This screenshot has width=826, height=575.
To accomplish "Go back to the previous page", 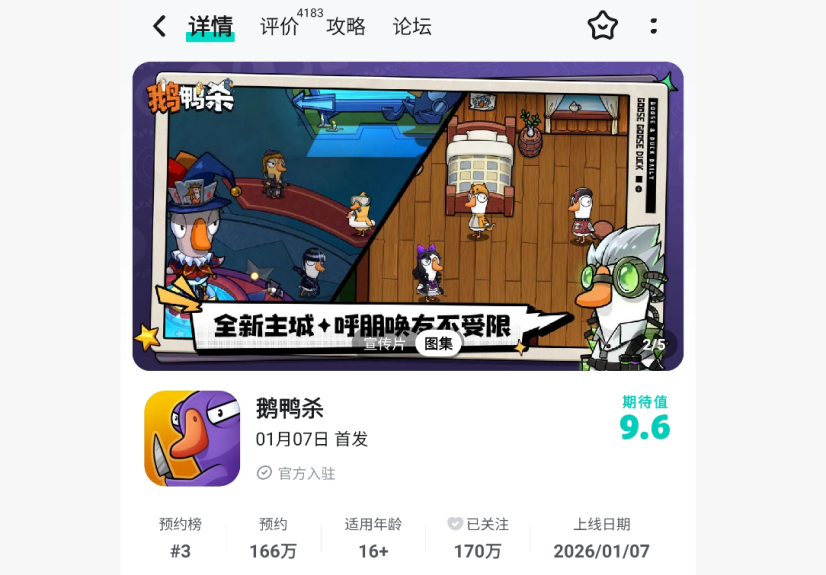I will point(159,26).
